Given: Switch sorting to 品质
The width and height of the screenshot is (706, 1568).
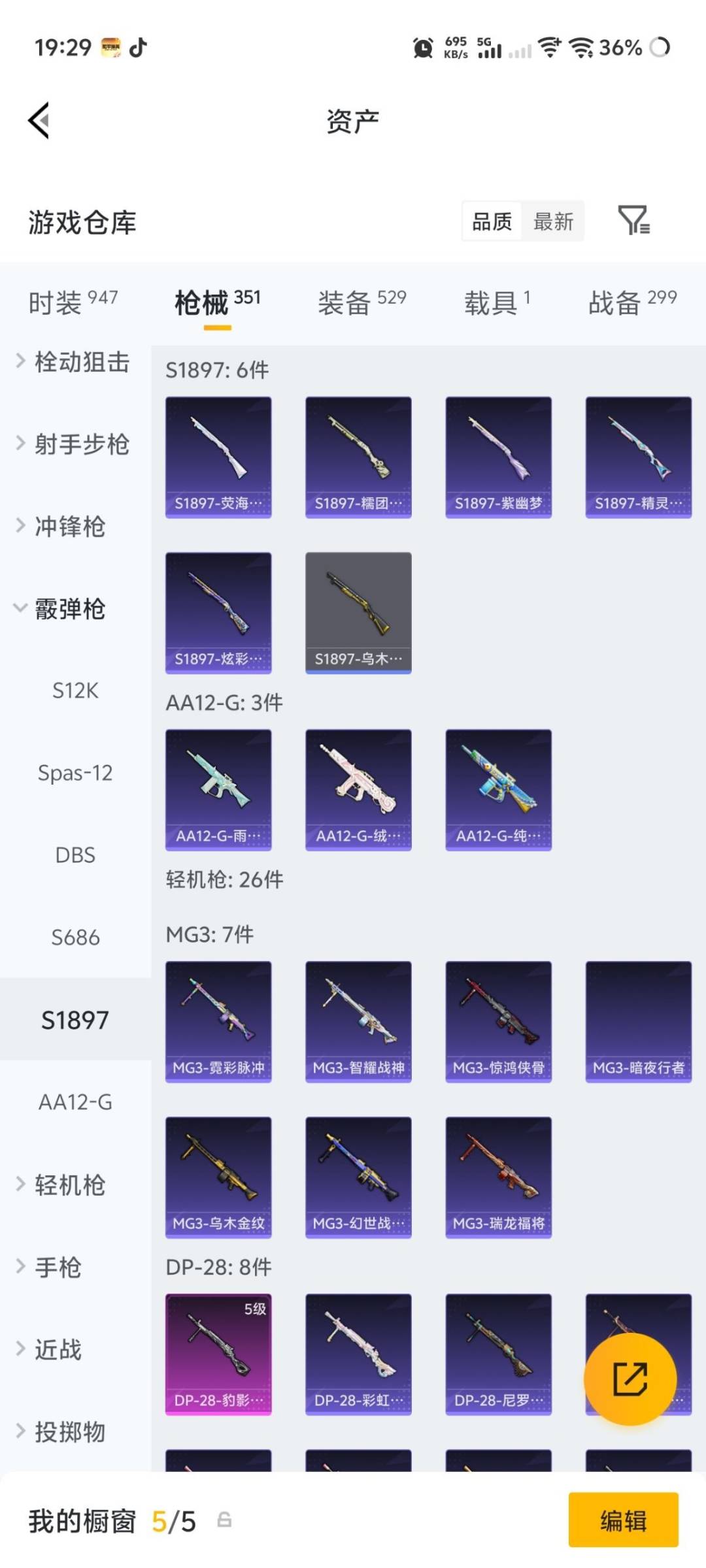Looking at the screenshot, I should tap(492, 222).
